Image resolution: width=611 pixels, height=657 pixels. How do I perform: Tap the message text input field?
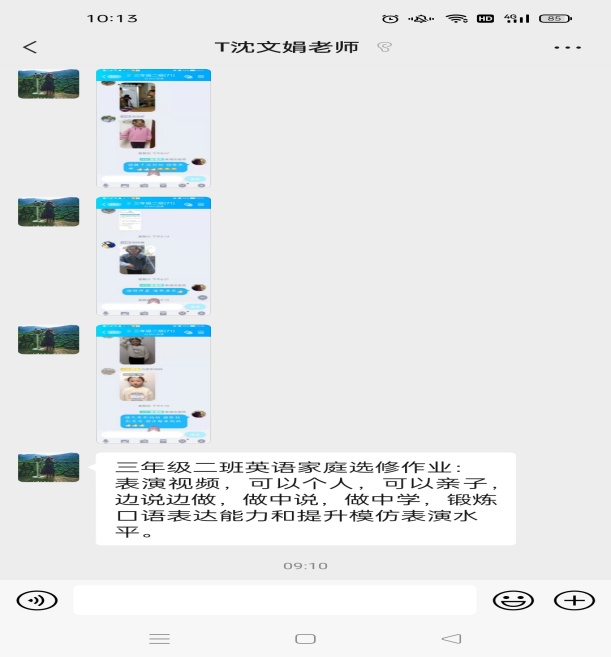pyautogui.click(x=274, y=600)
